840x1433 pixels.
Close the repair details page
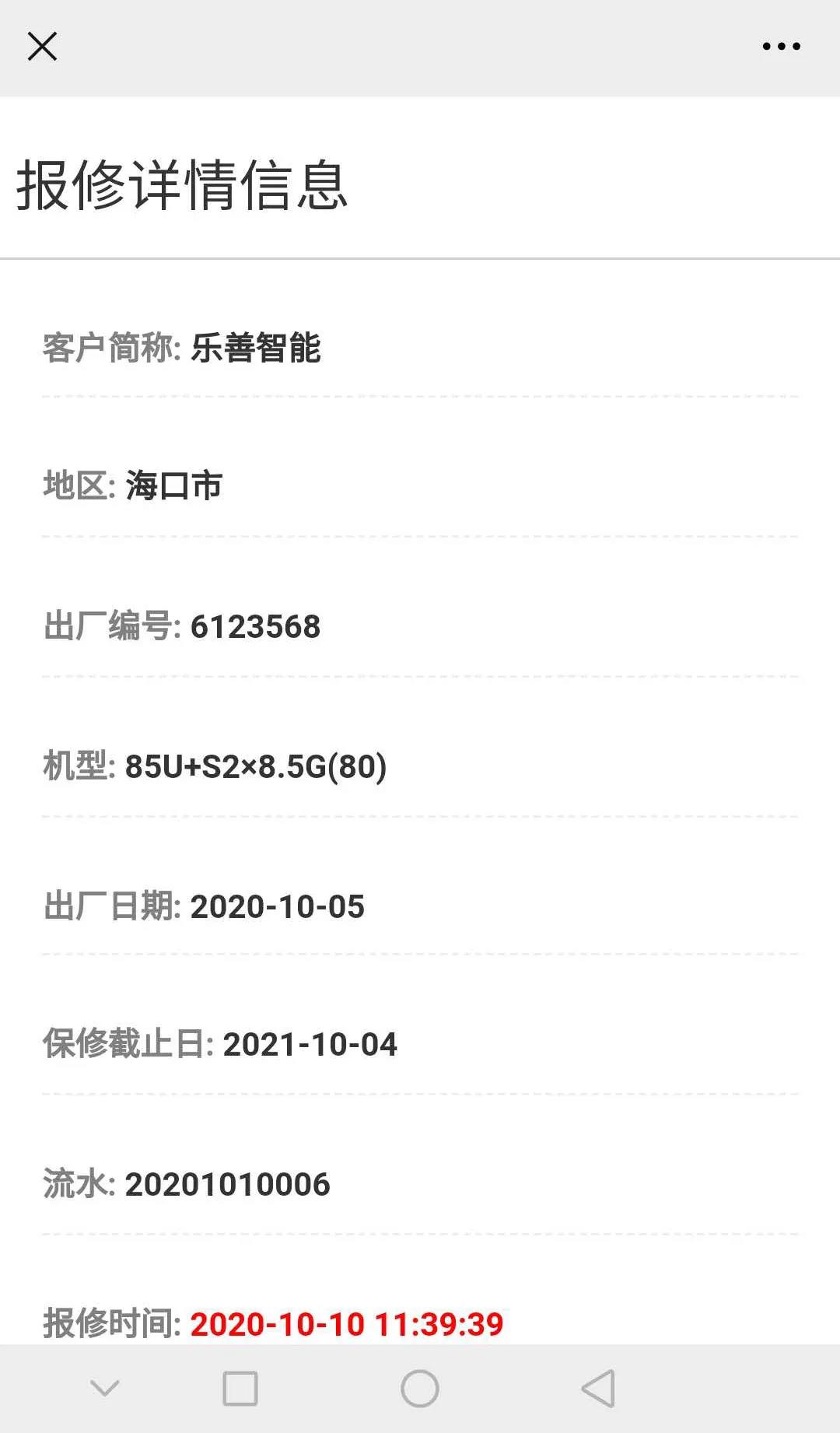[42, 47]
